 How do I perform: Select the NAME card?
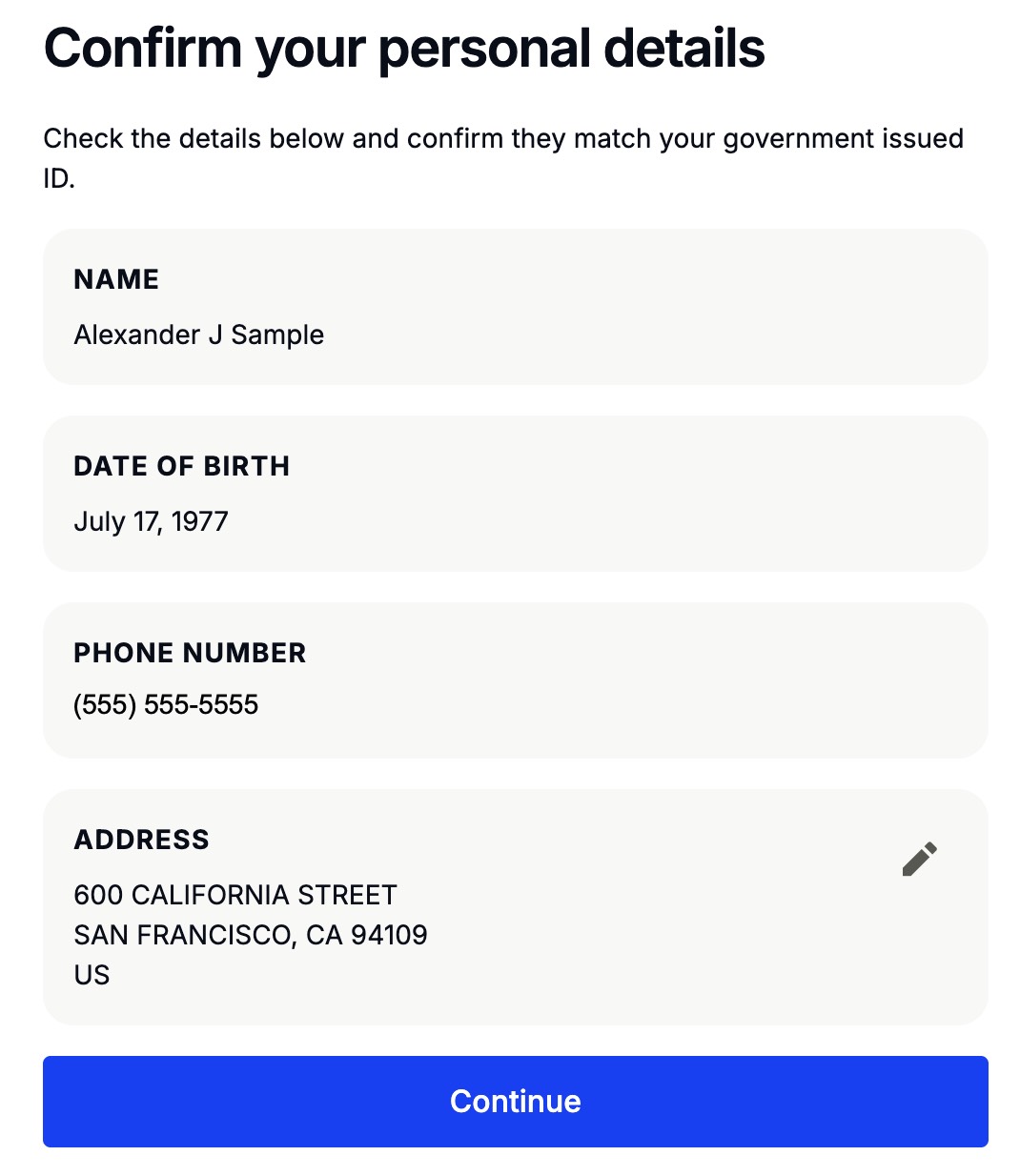pyautogui.click(x=515, y=305)
